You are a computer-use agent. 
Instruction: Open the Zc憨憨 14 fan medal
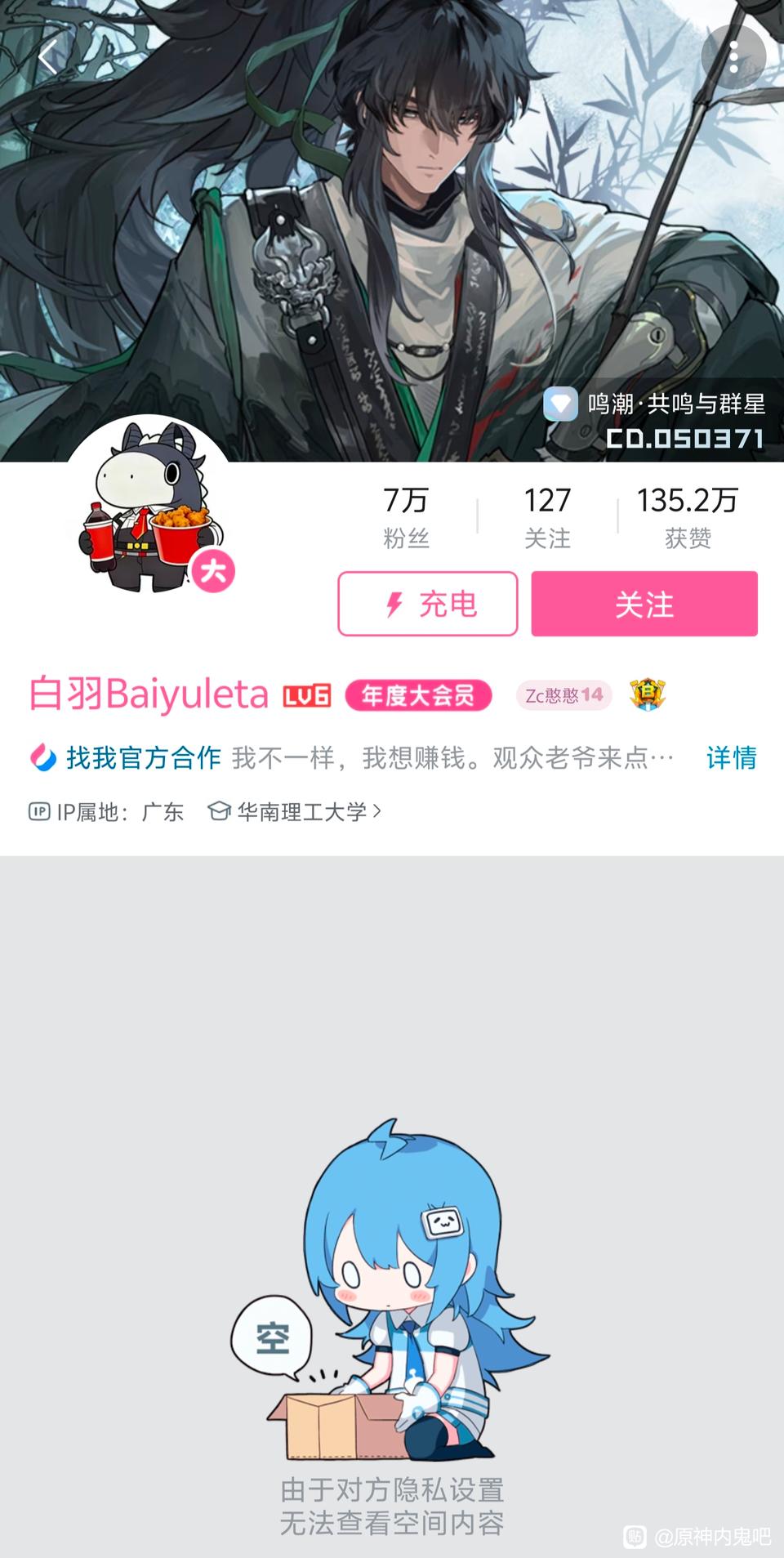tap(563, 695)
